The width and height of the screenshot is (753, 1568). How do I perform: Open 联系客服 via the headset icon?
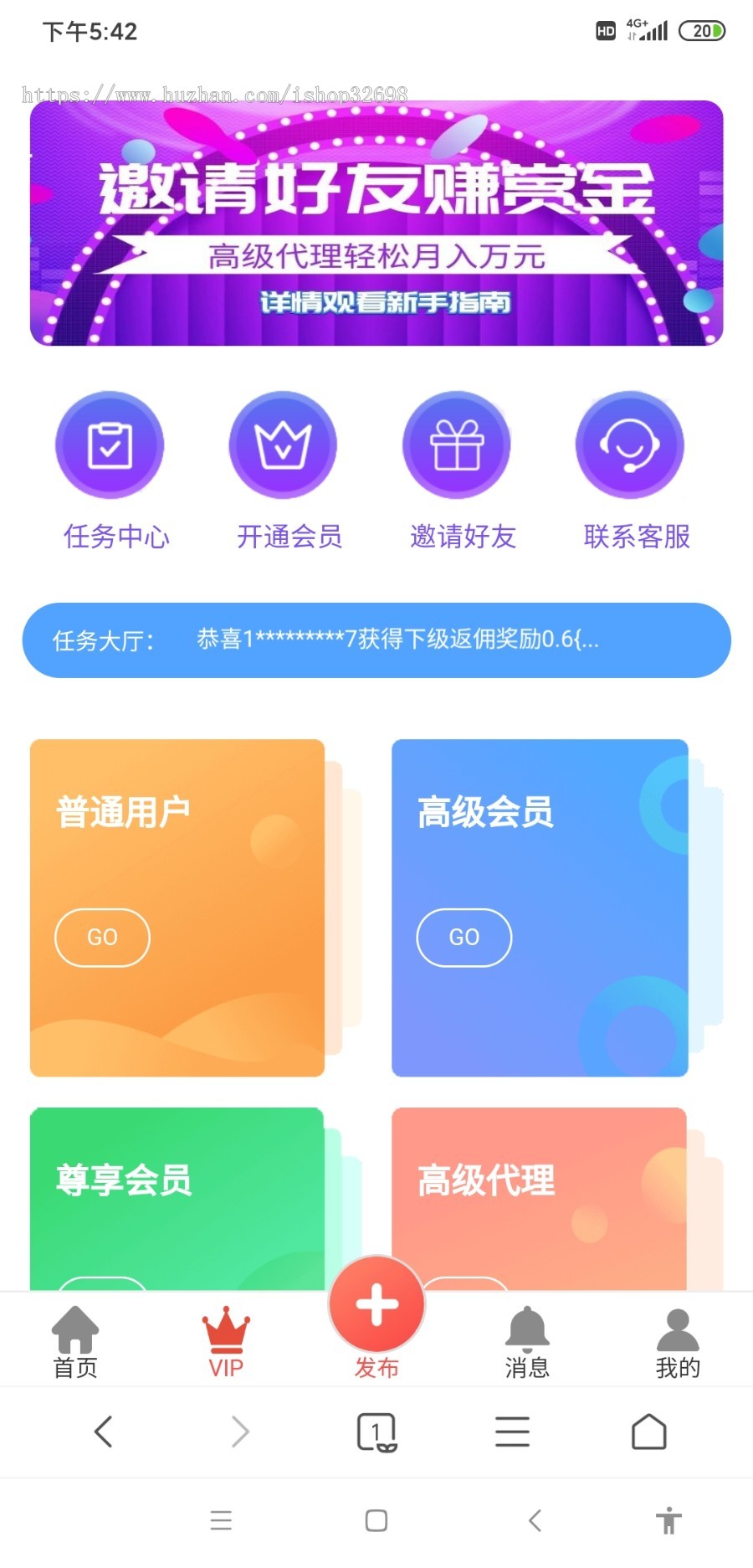click(x=630, y=446)
